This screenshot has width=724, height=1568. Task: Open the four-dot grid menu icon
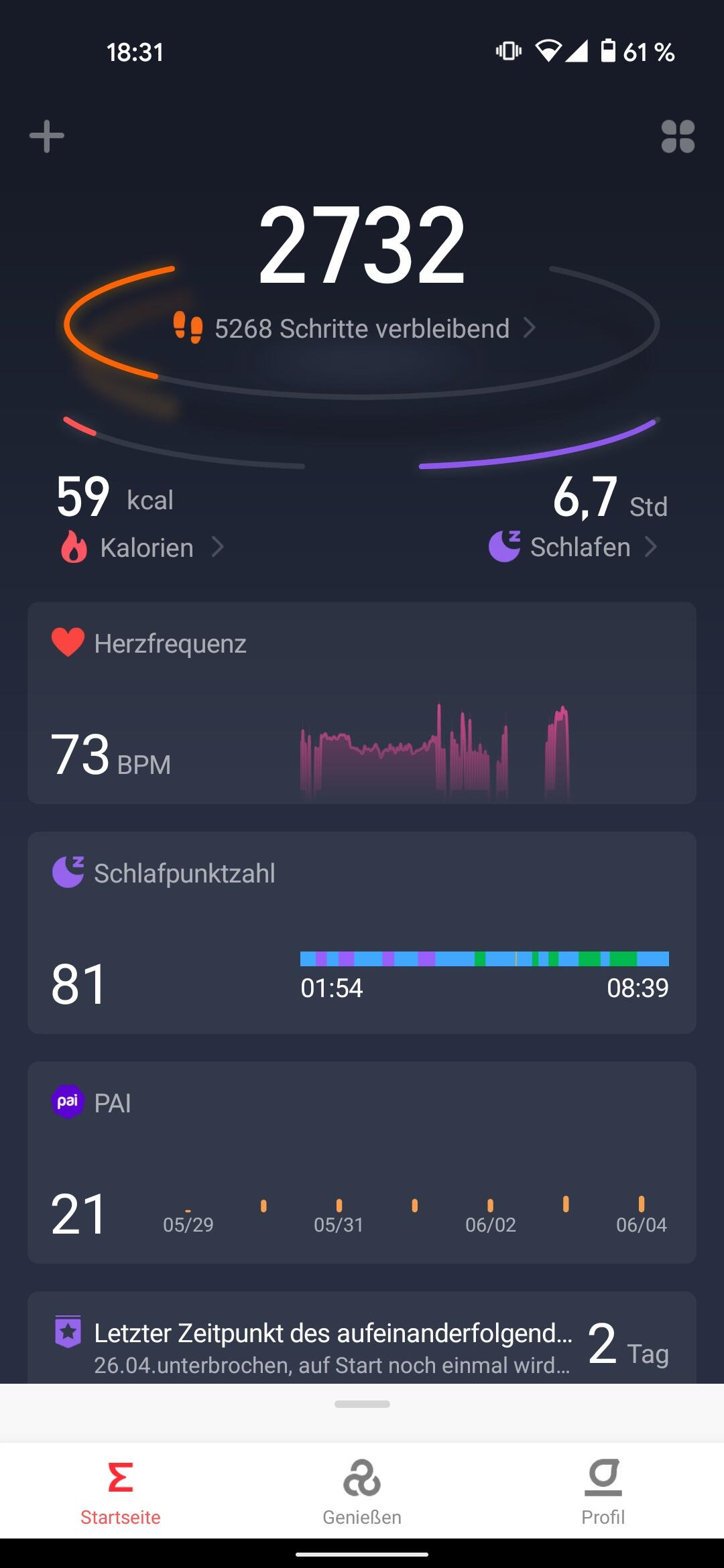(x=678, y=137)
